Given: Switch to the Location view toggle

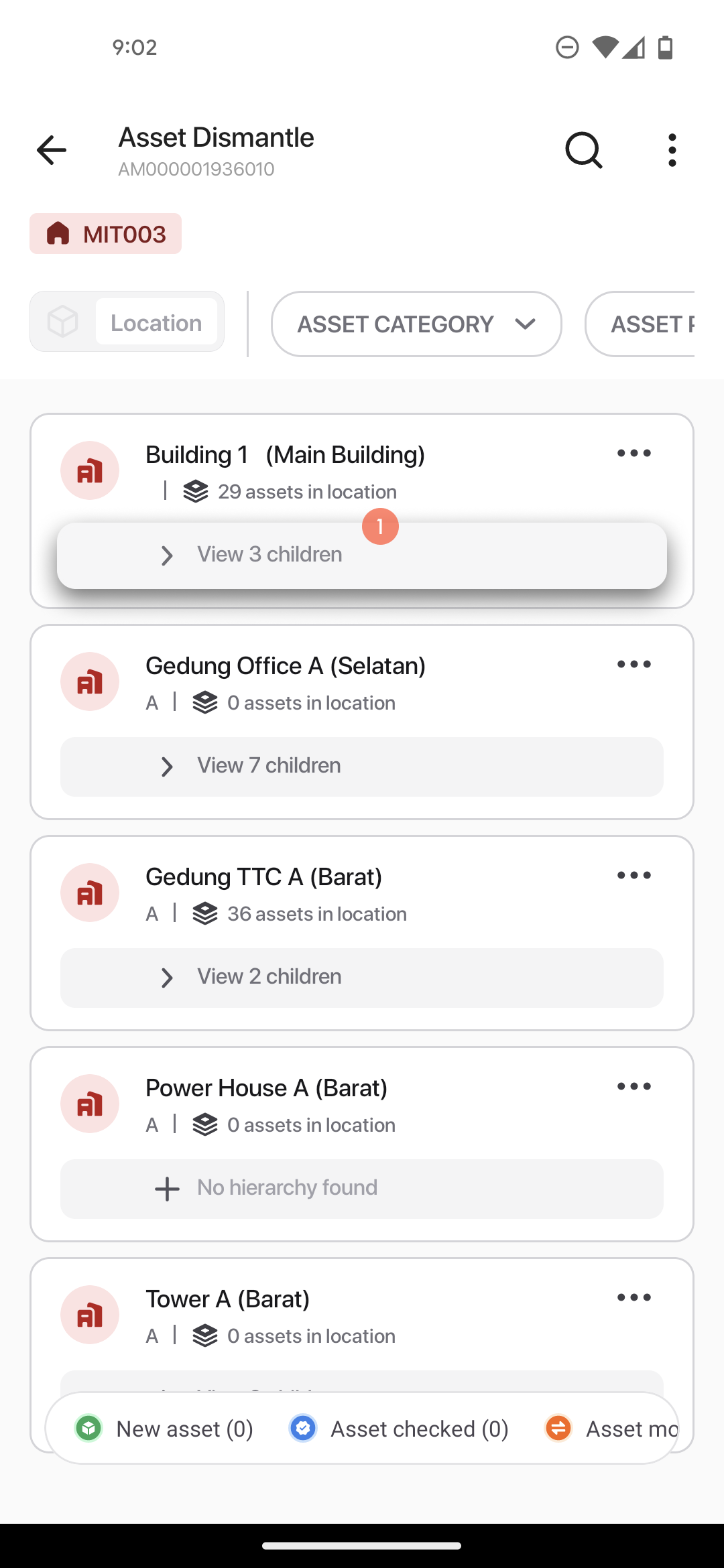Looking at the screenshot, I should point(156,322).
